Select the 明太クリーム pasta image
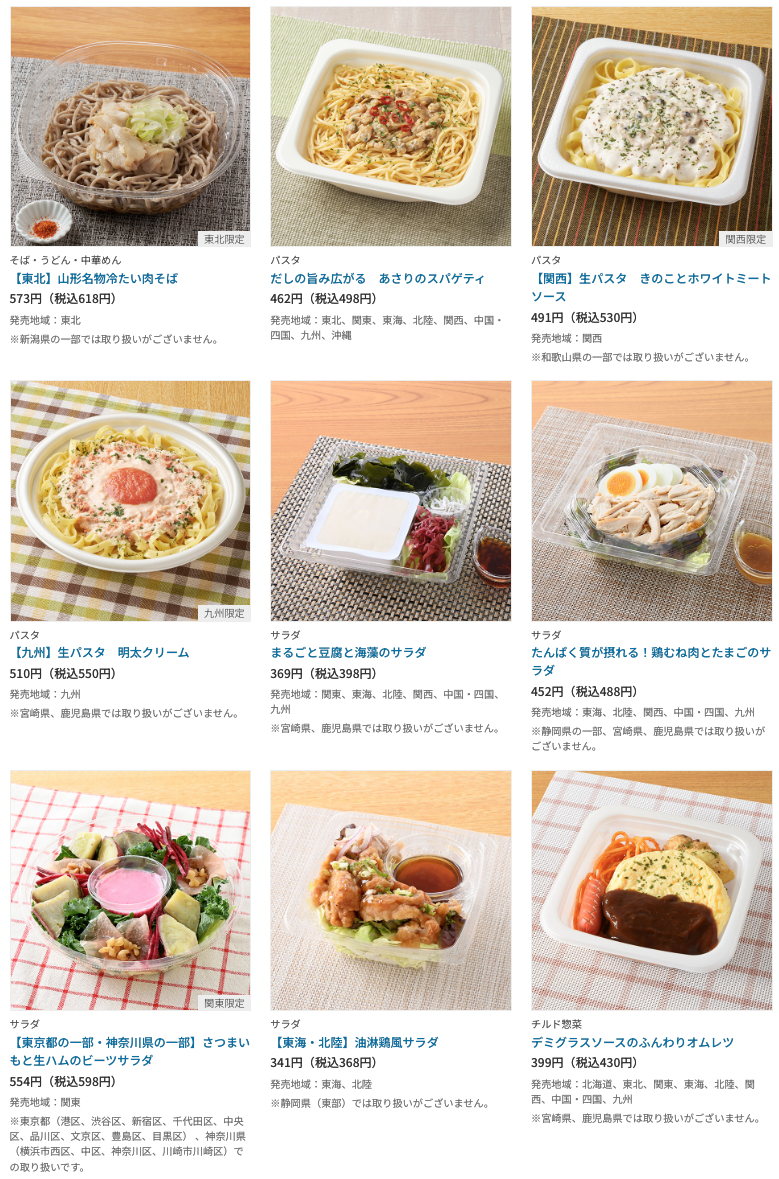Screen dimensions: 779x1179 (130, 500)
